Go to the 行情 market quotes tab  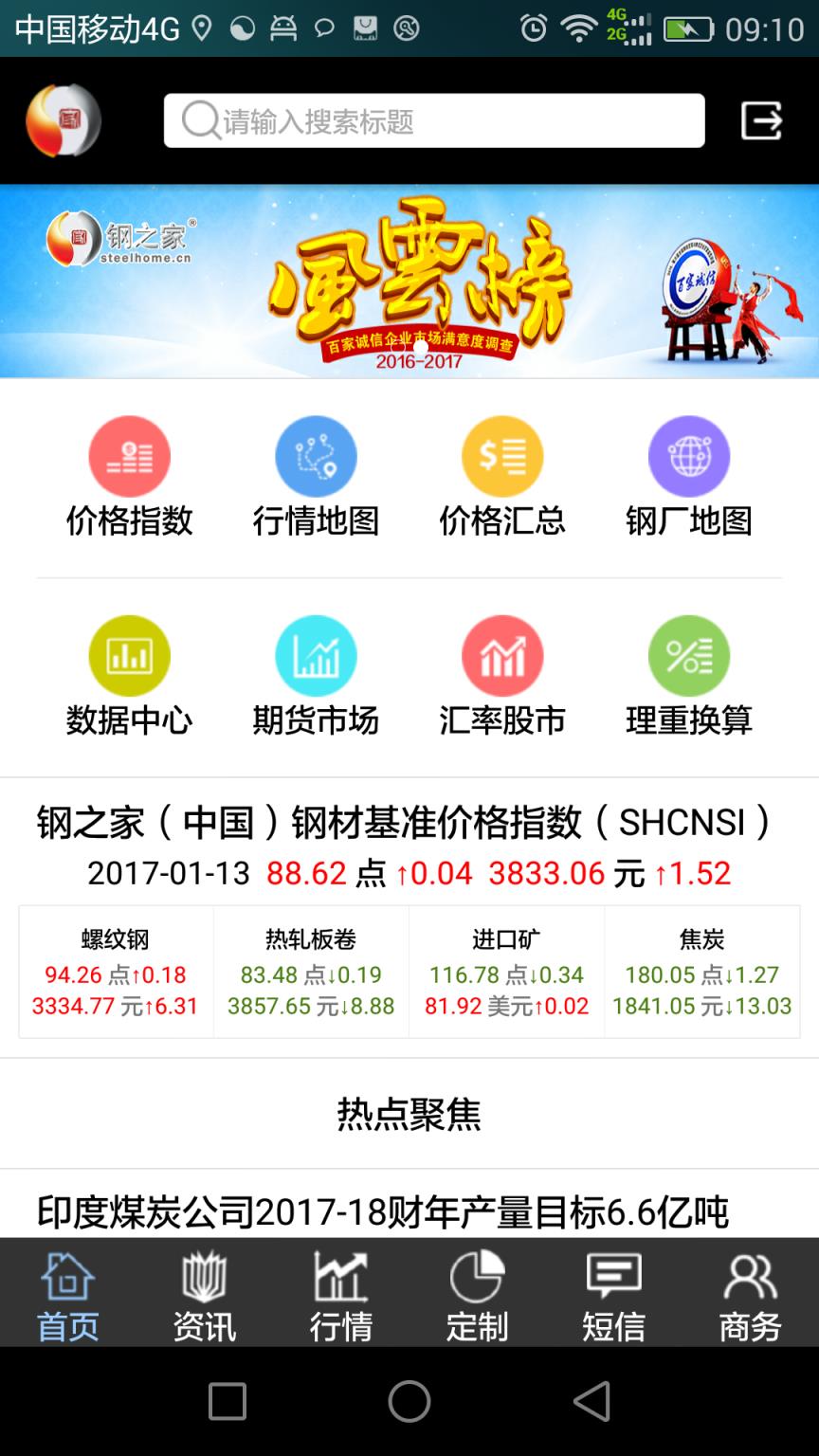pos(342,1294)
